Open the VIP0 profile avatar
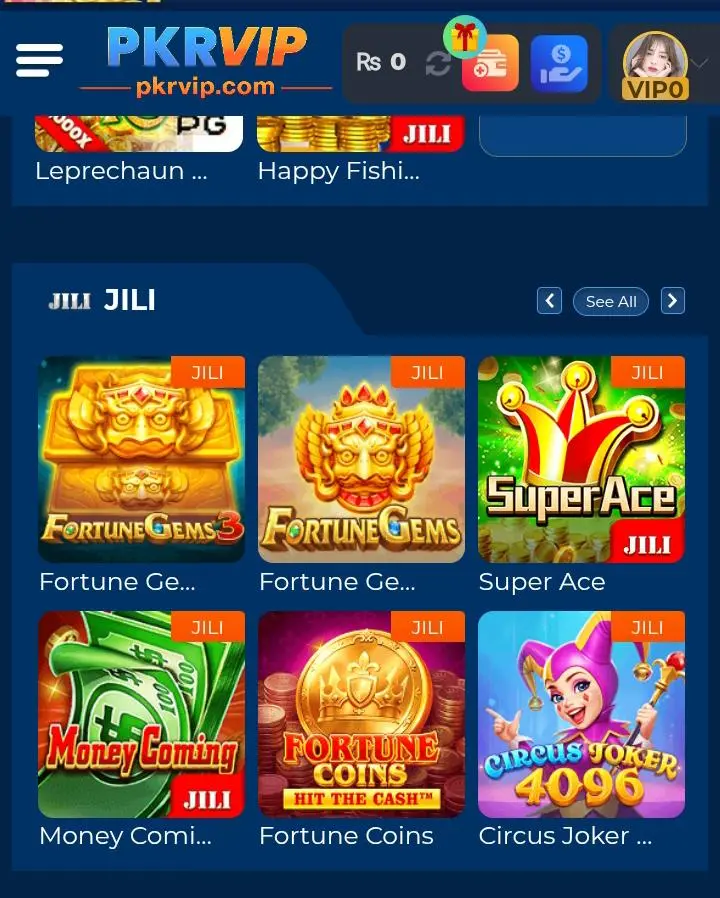The image size is (720, 898). coord(655,63)
